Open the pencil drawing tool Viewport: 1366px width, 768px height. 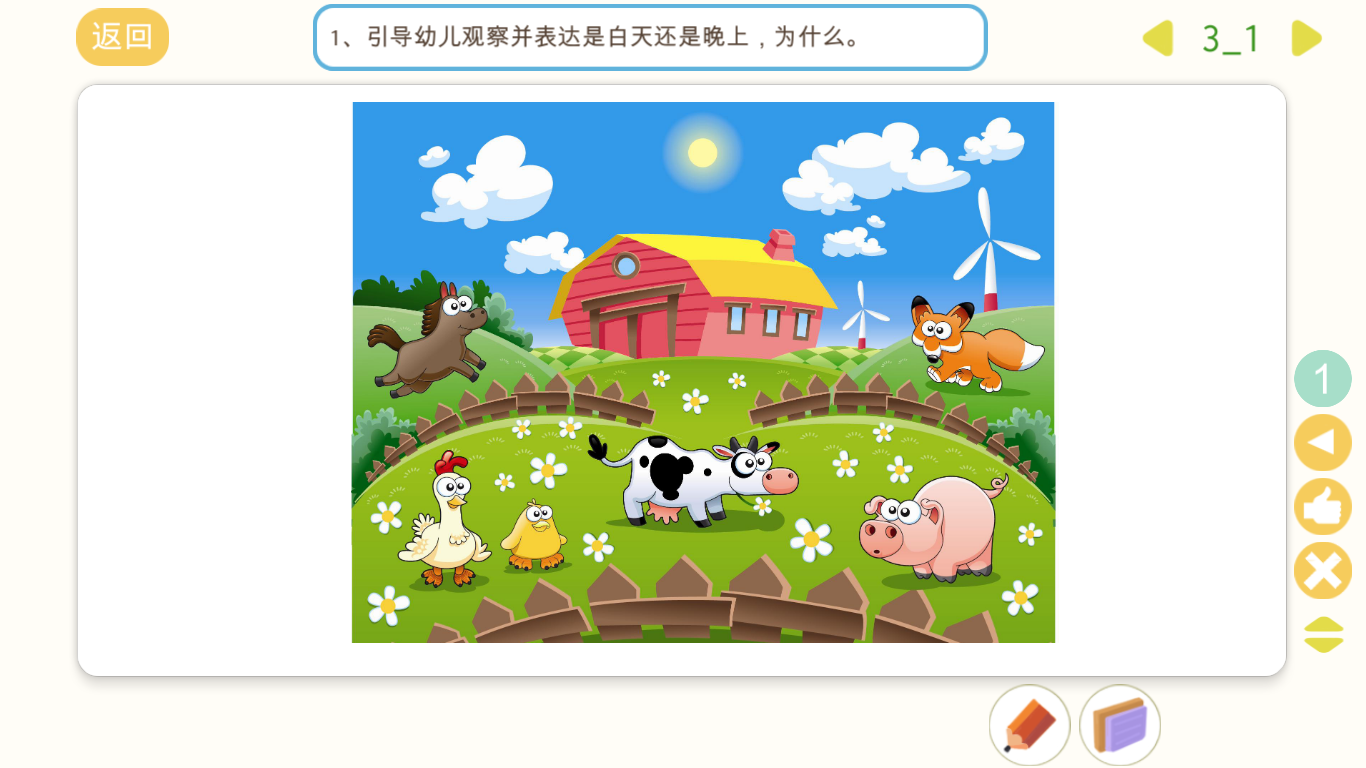[x=1029, y=724]
